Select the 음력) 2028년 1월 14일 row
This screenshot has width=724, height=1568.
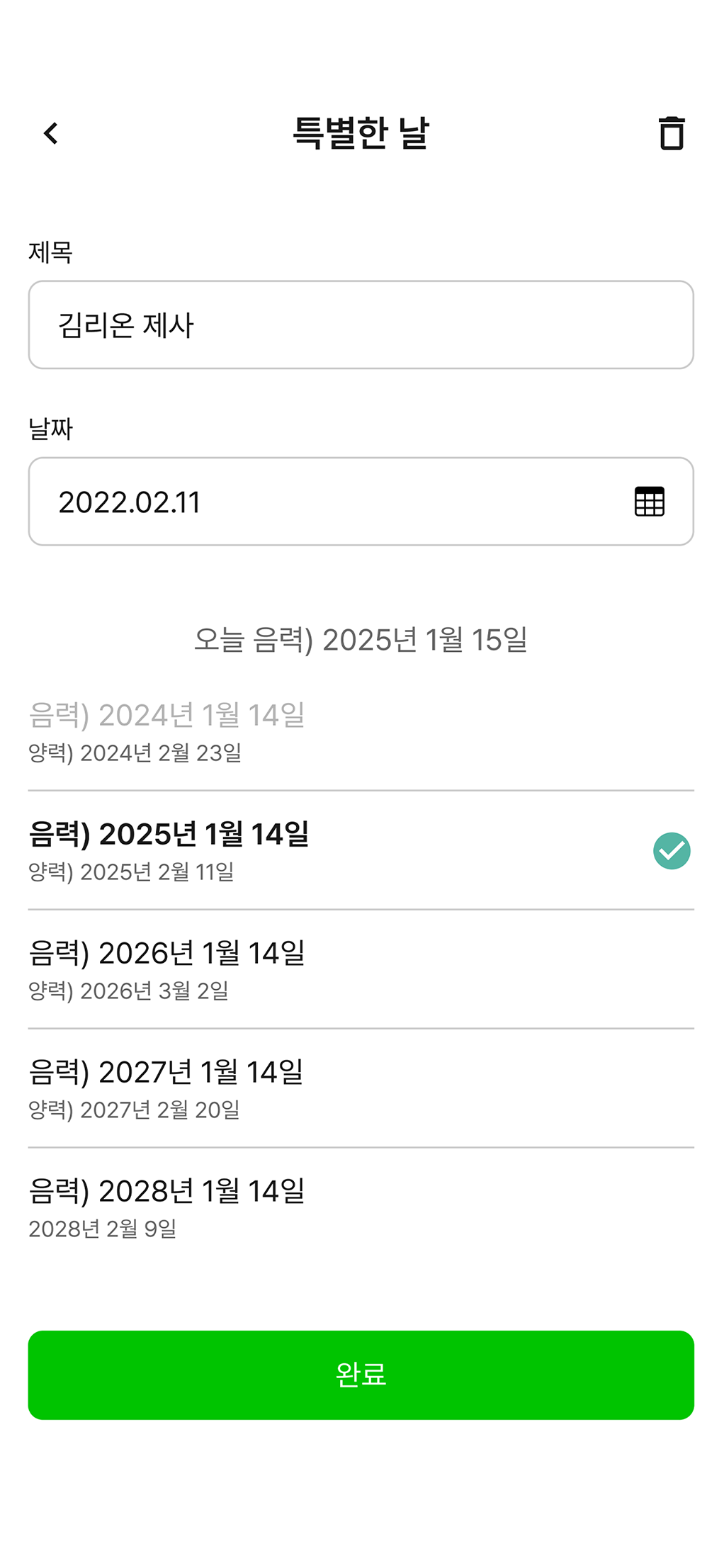361,1207
